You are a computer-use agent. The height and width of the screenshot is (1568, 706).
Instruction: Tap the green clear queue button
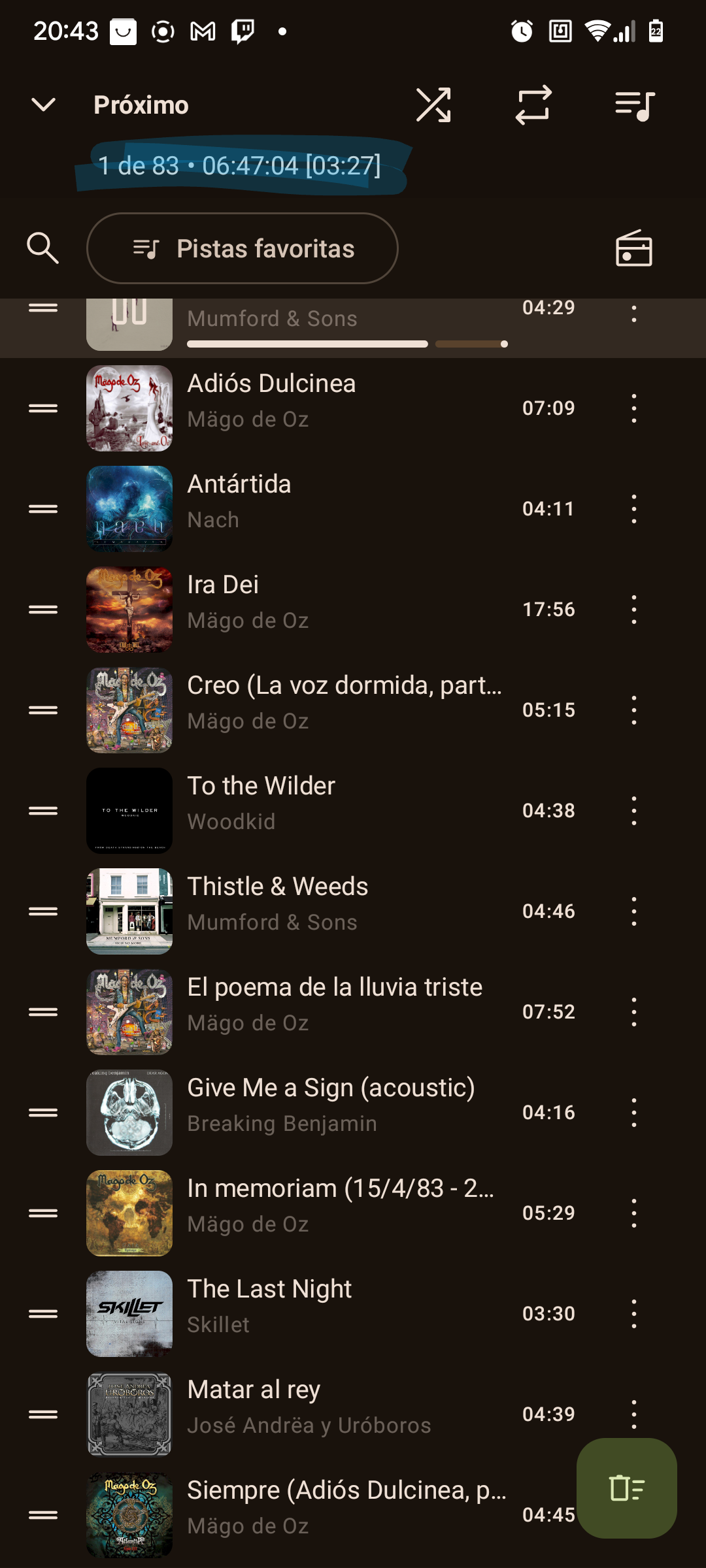(x=626, y=1488)
